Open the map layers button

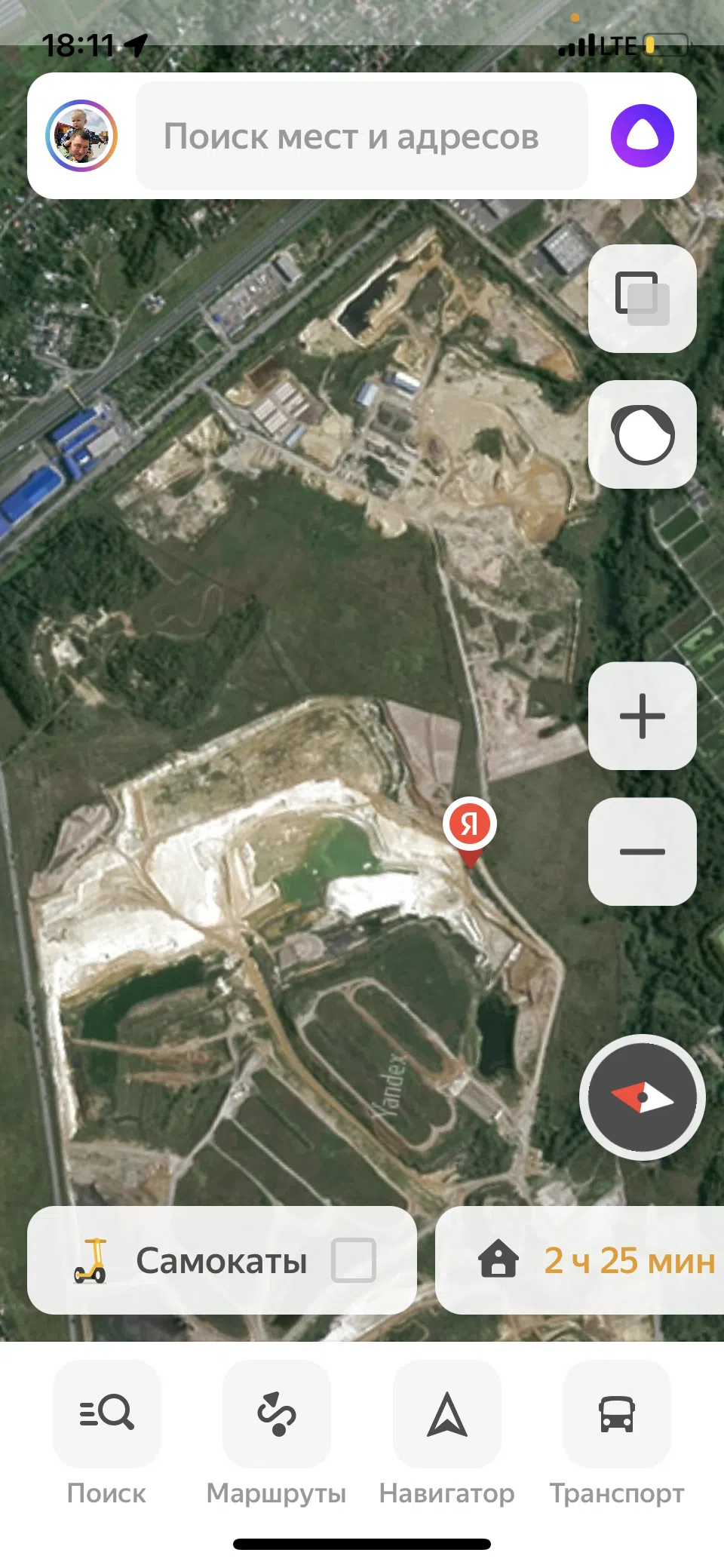coord(643,299)
